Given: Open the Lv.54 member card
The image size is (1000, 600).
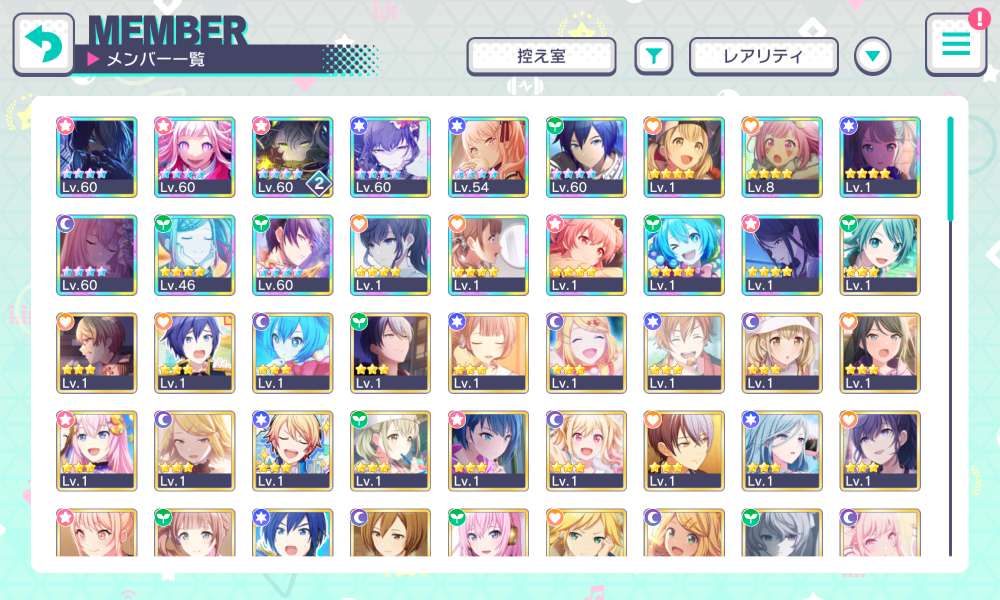Looking at the screenshot, I should coord(488,156).
